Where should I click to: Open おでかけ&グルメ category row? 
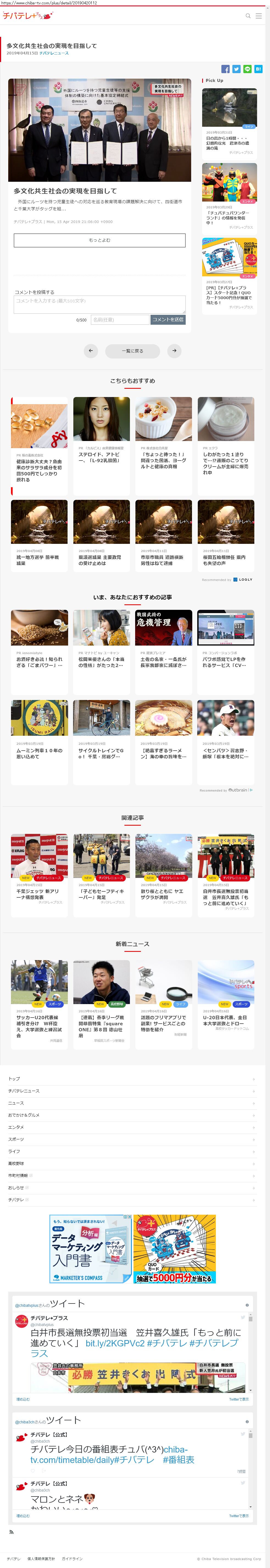[x=131, y=1115]
